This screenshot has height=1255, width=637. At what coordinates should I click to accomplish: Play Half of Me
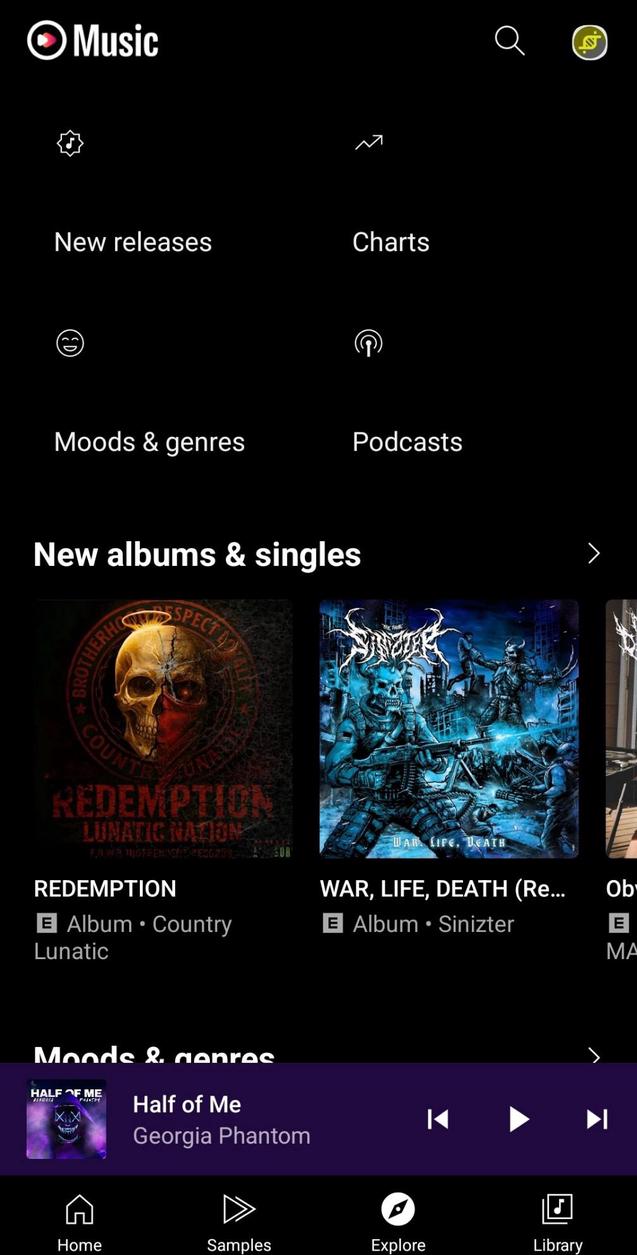518,1119
